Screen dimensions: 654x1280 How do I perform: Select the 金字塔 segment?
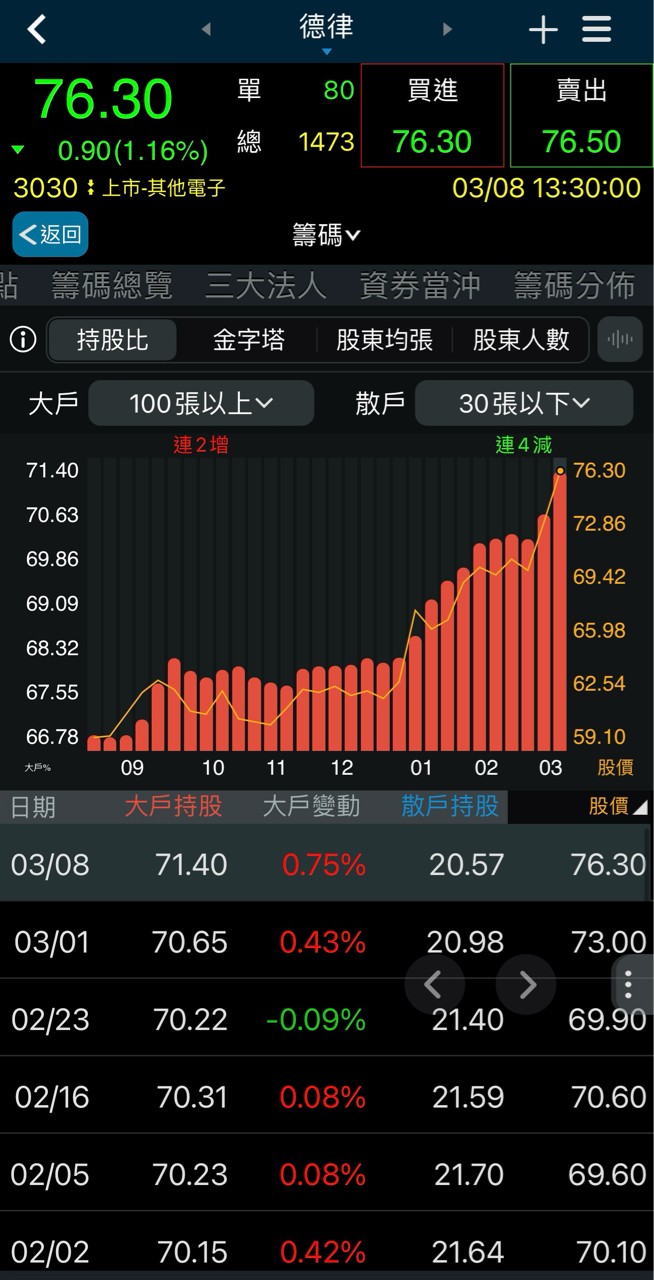click(x=249, y=340)
